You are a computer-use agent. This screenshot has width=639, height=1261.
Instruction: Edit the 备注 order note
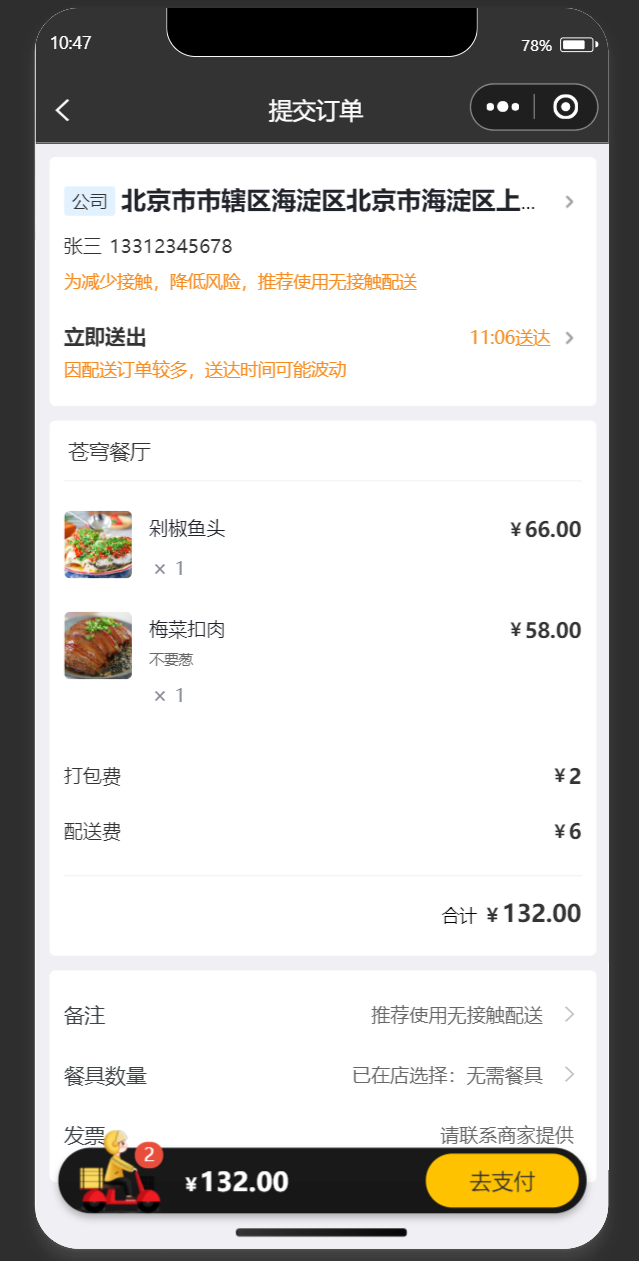[322, 1016]
